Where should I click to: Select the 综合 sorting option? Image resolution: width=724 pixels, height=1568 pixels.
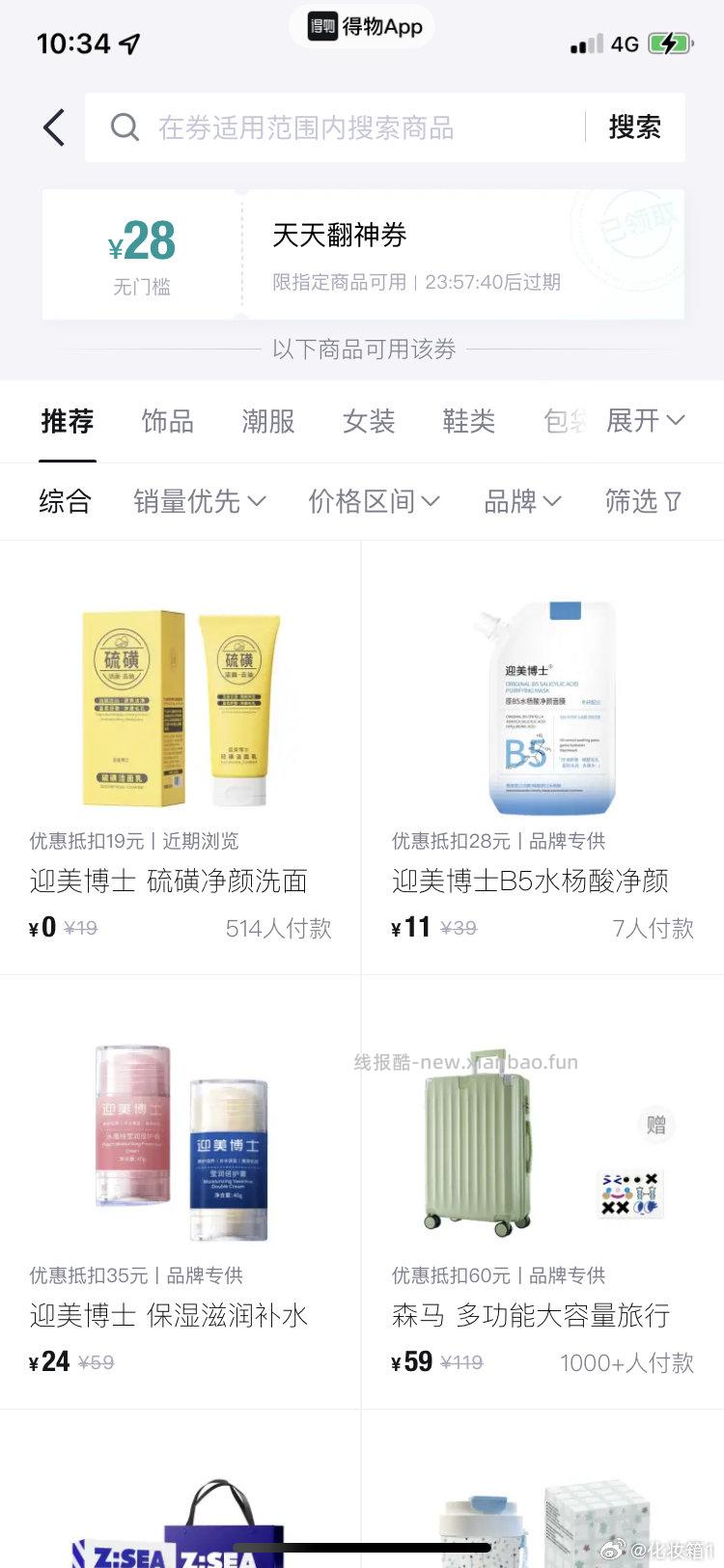65,501
